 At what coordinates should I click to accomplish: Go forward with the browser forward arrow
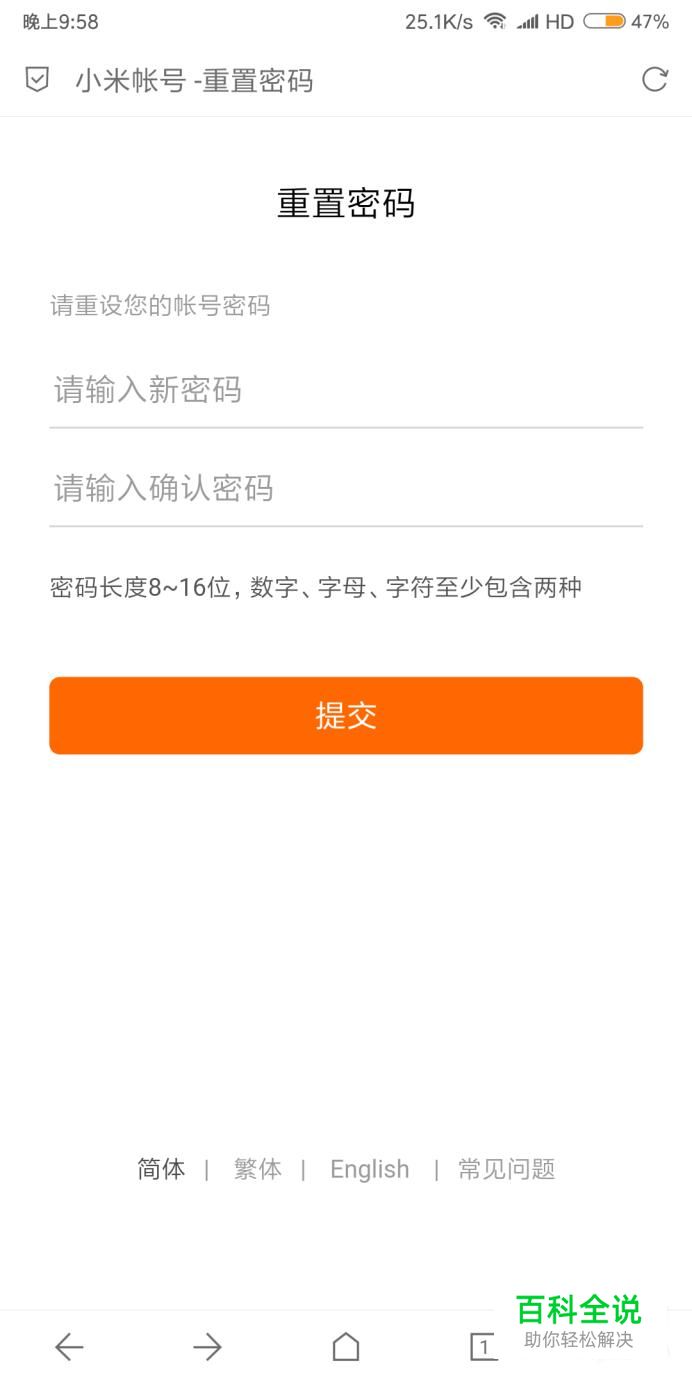207,1348
